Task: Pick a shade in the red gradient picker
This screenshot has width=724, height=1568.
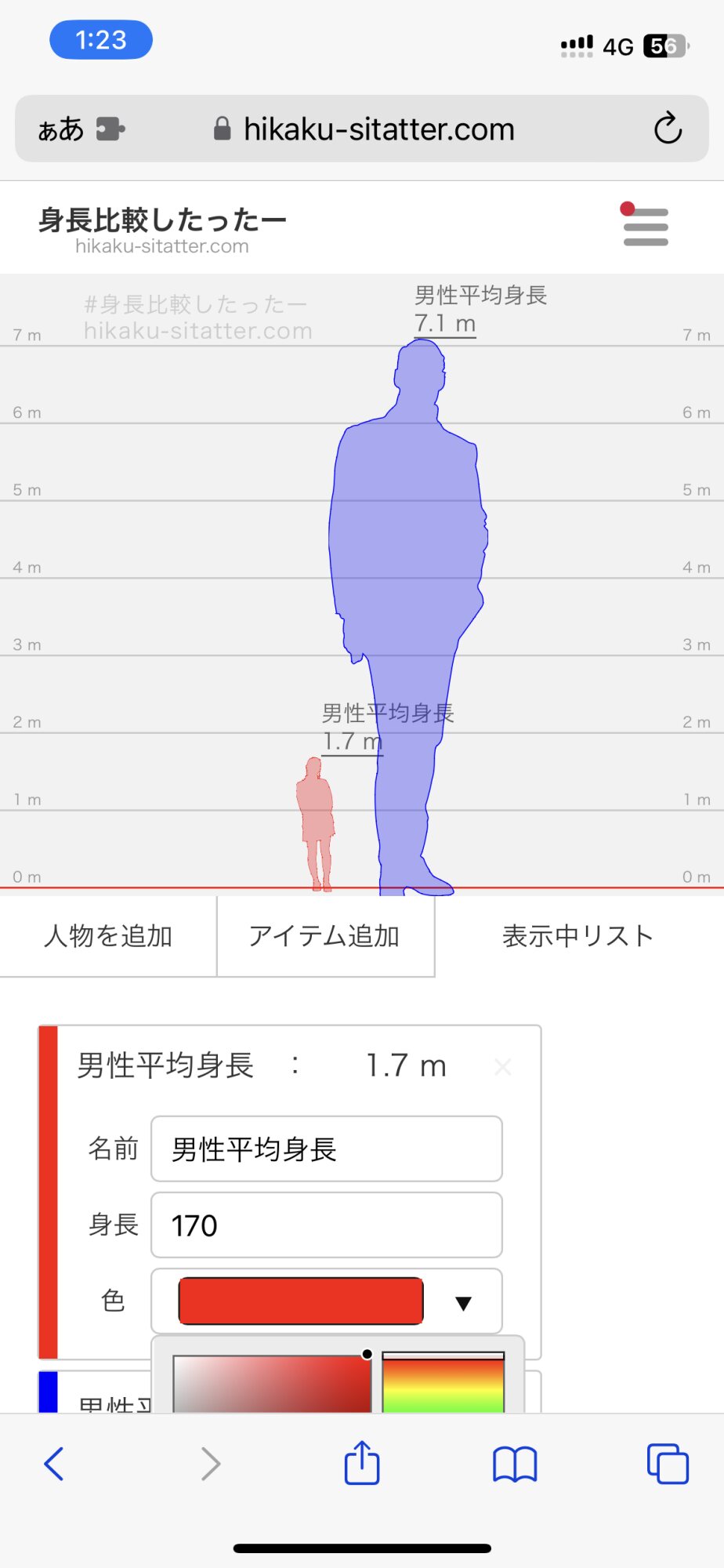Action: tap(271, 1384)
